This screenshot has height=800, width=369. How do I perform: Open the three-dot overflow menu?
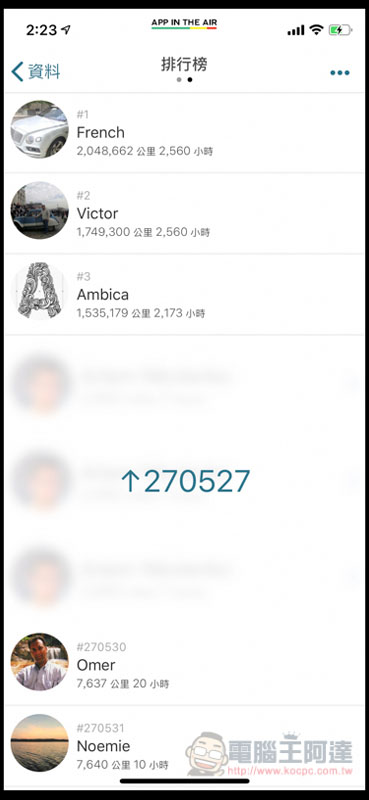tap(340, 72)
